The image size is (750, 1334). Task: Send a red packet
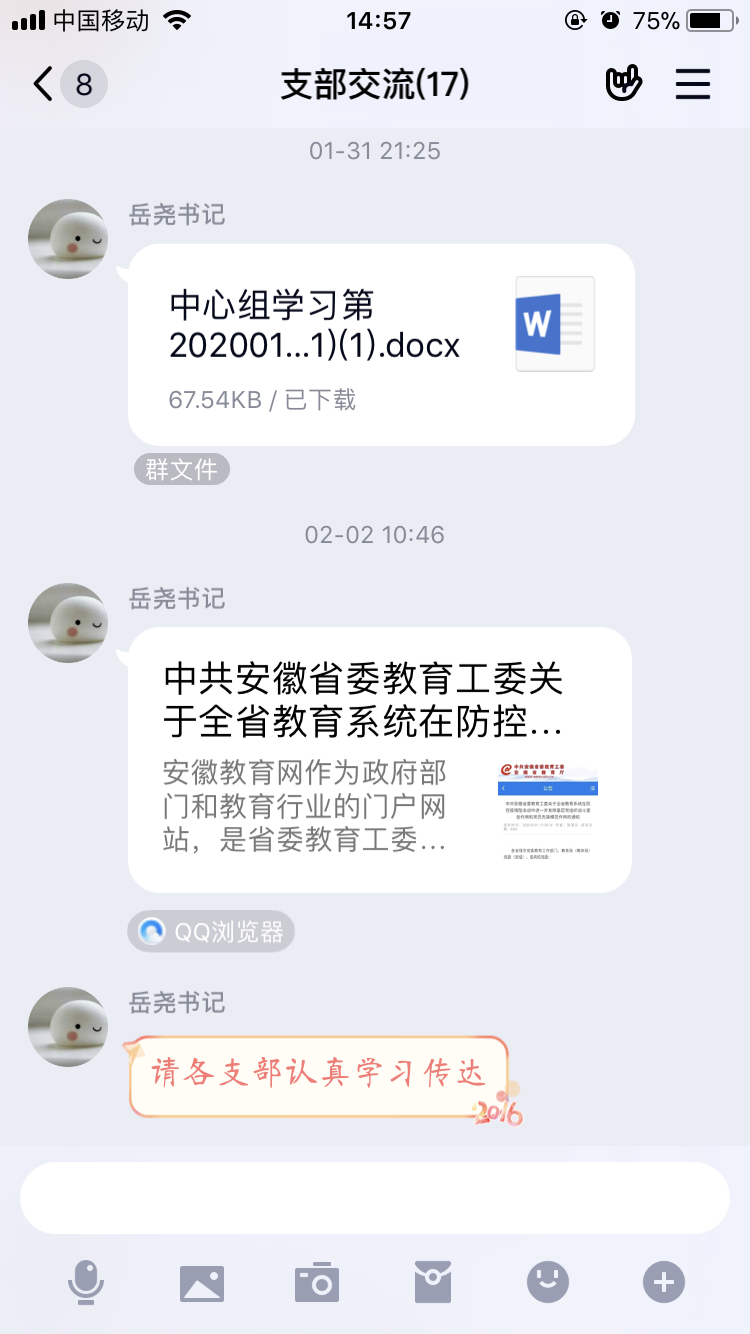(433, 1282)
